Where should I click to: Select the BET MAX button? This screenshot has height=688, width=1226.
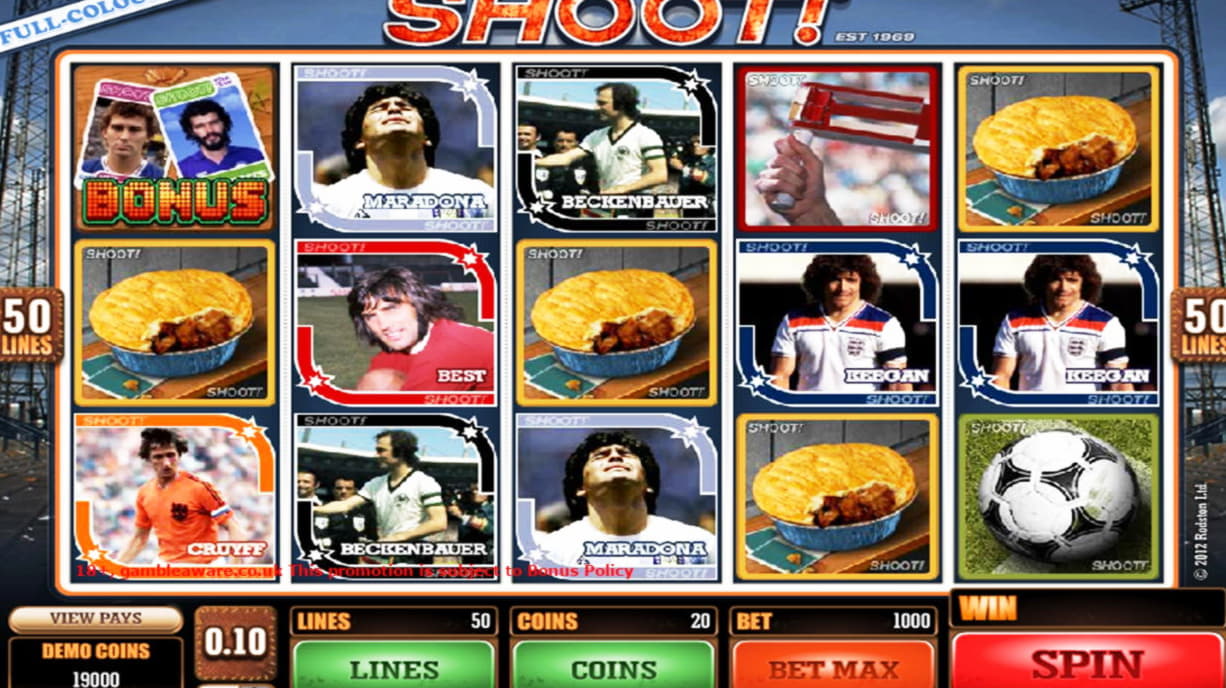[833, 666]
